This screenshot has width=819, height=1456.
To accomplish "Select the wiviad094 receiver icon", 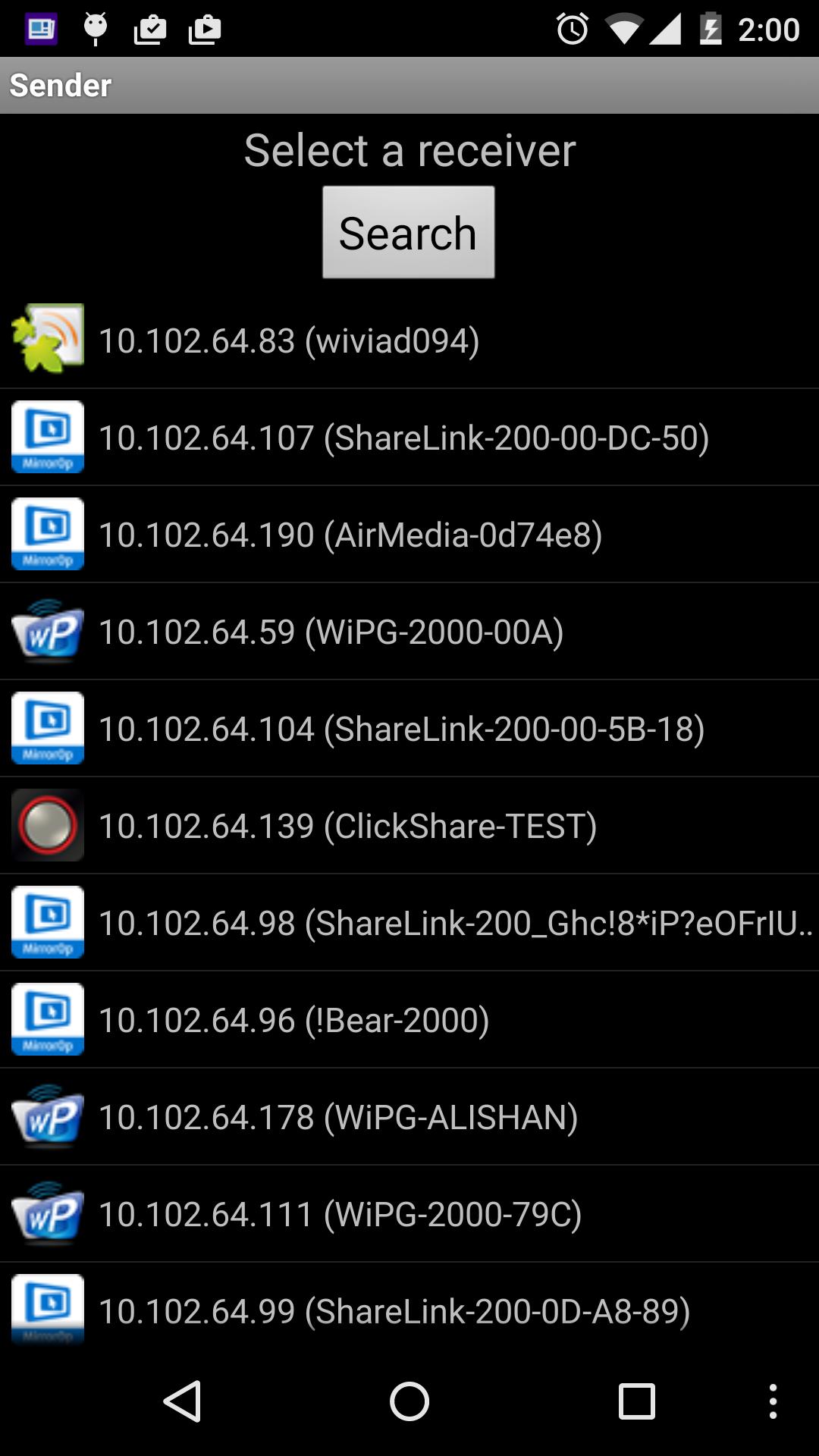I will (47, 339).
